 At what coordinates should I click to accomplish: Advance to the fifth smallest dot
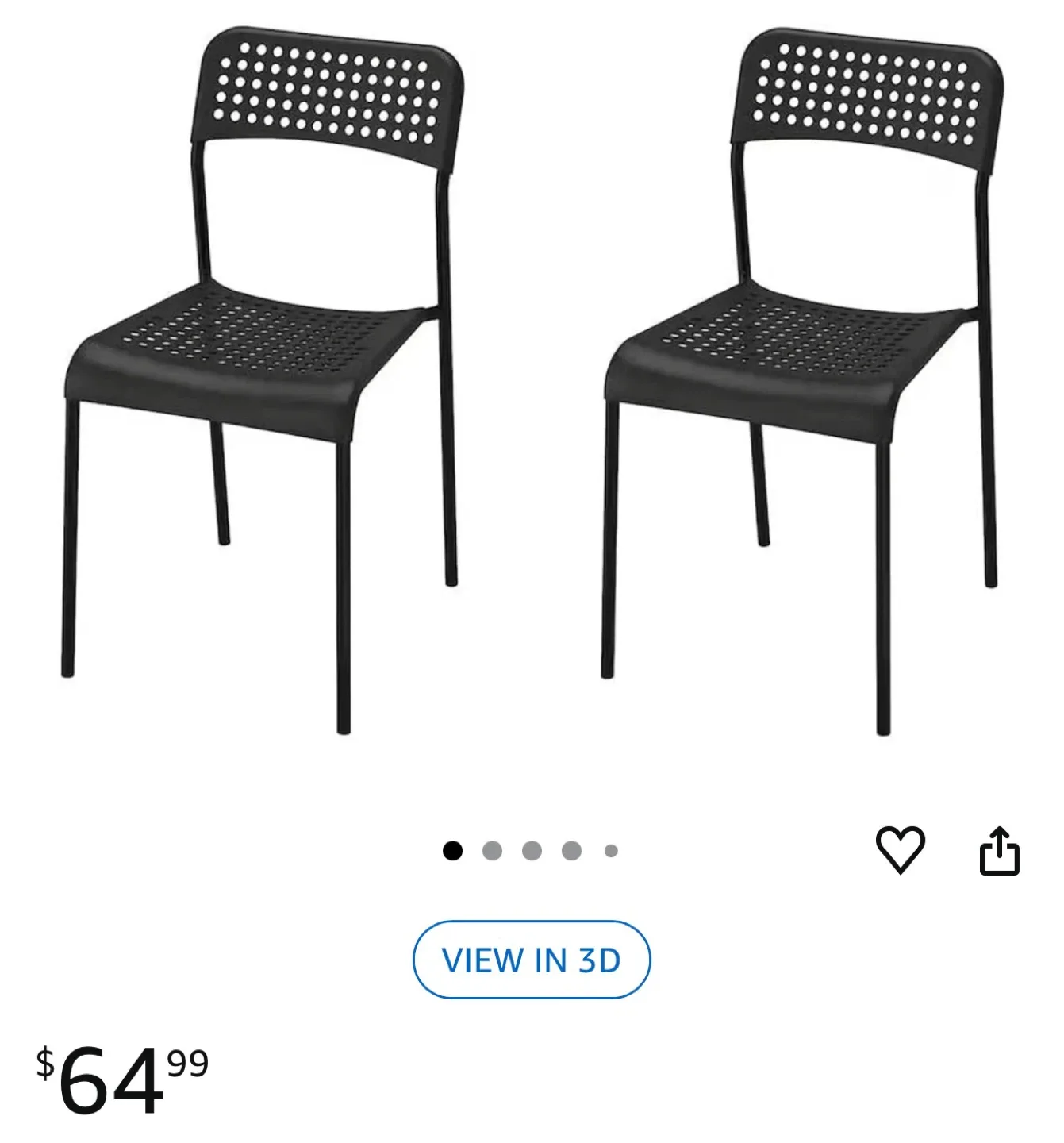609,851
